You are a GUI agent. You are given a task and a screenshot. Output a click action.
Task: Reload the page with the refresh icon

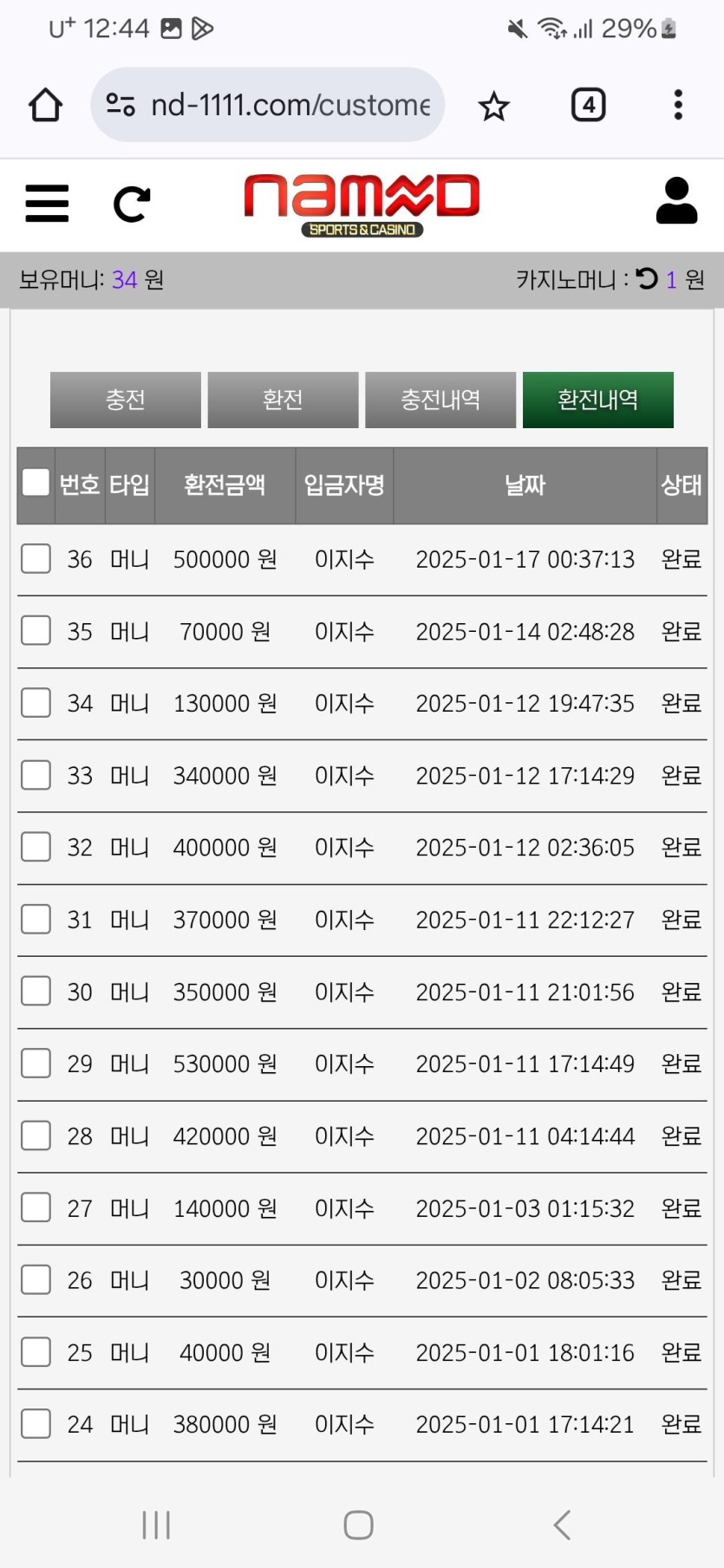[x=132, y=204]
